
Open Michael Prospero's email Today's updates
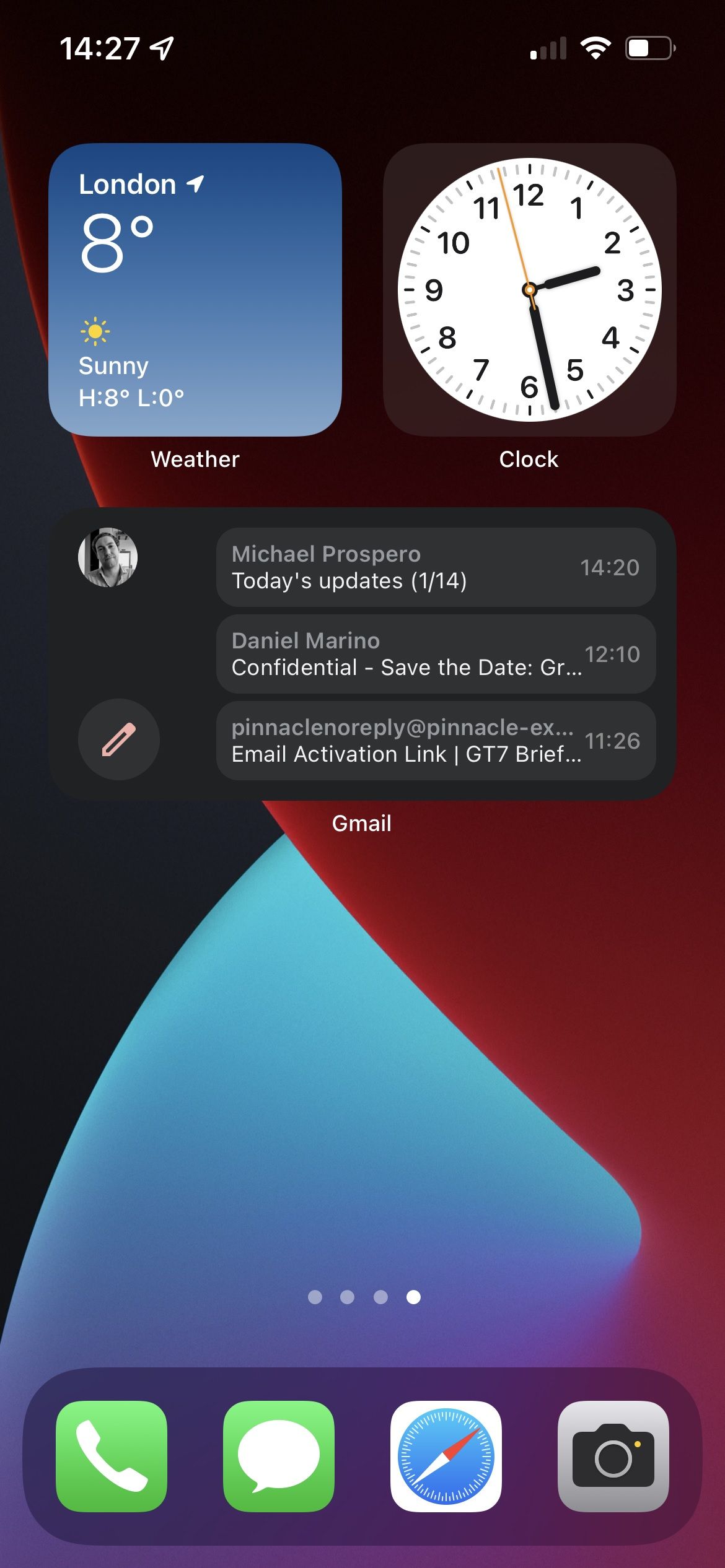tap(434, 567)
